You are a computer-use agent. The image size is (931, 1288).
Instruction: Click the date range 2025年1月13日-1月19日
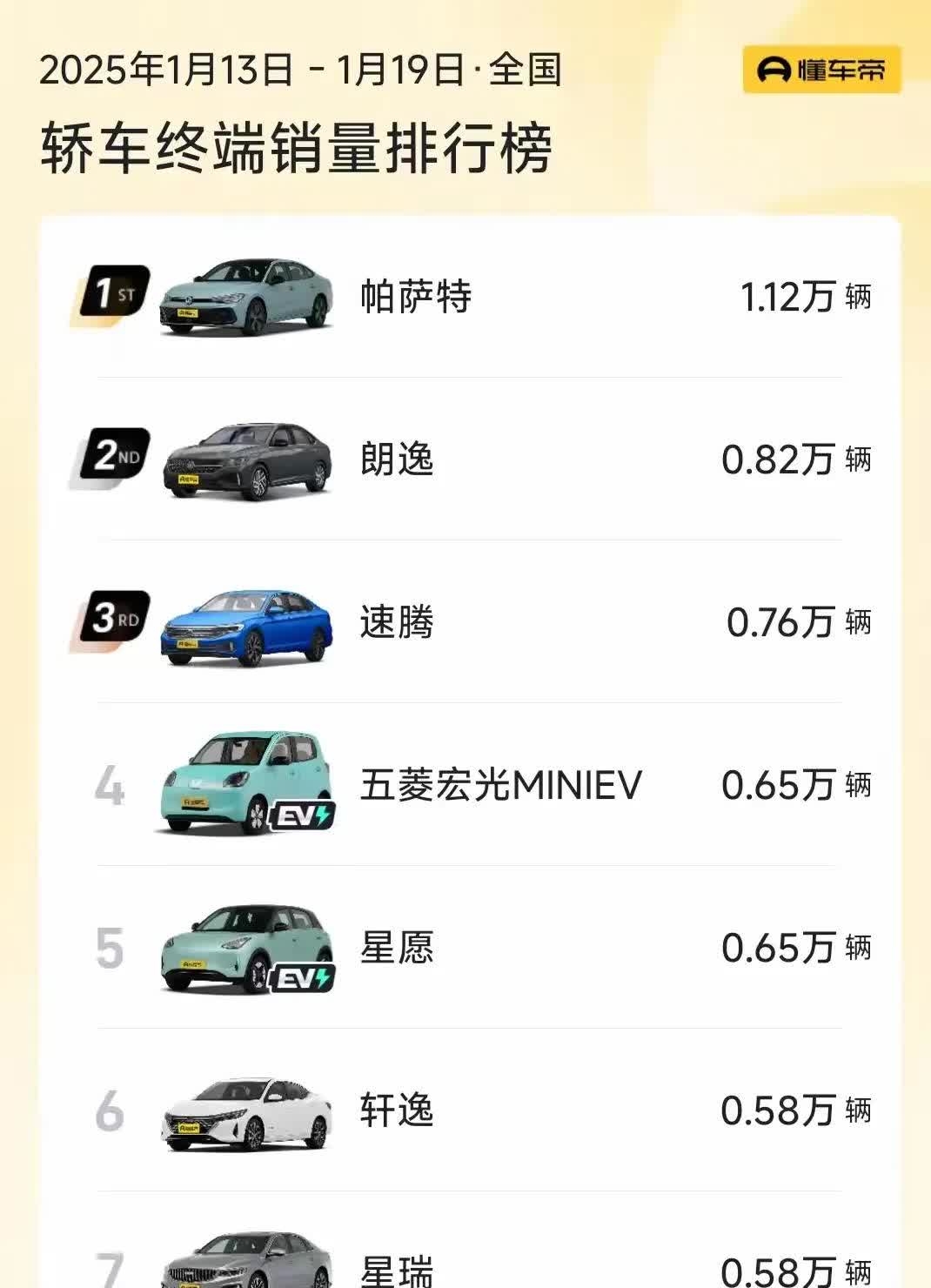coord(300,71)
